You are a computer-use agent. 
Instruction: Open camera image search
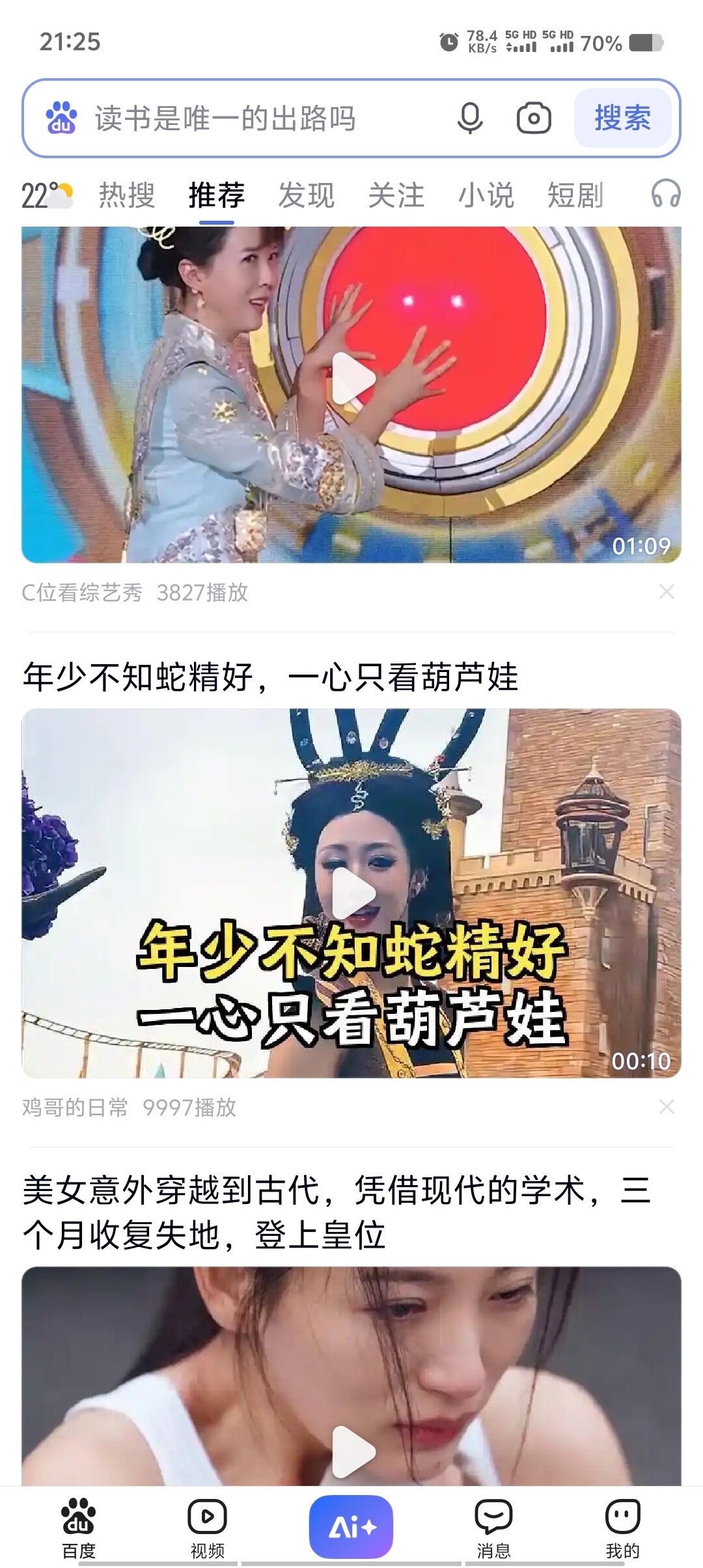click(x=534, y=119)
